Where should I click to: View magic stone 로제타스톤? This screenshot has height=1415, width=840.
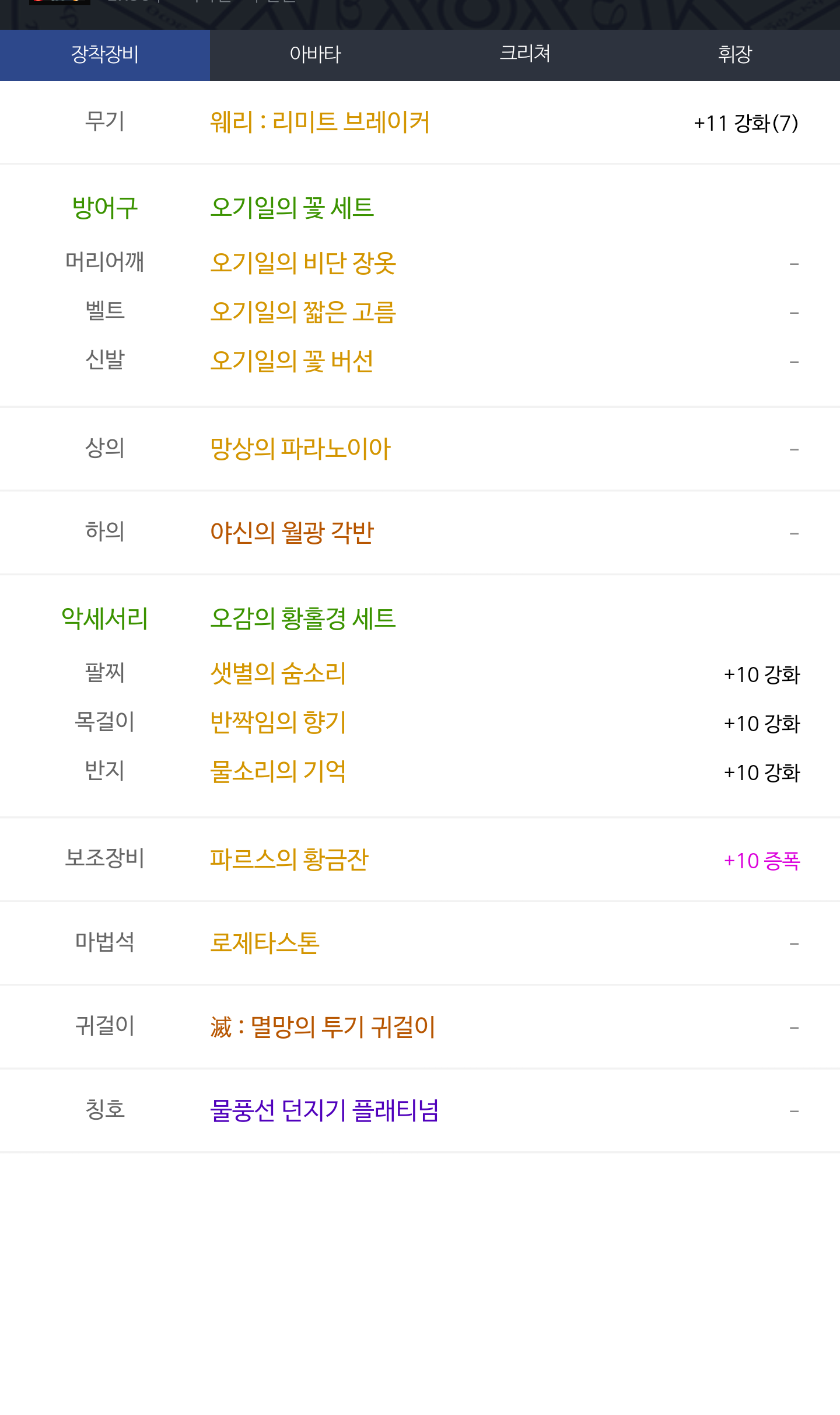264,943
